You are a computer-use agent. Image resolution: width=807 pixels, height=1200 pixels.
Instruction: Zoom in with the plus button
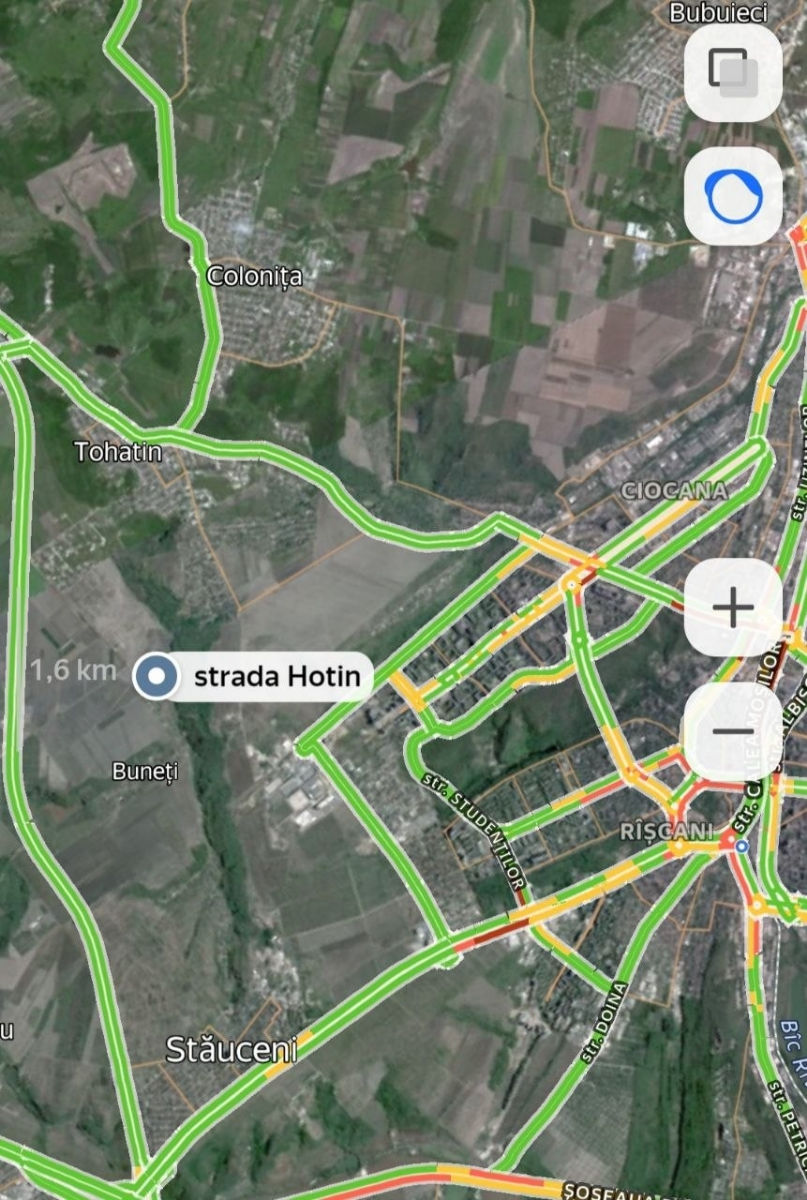(733, 607)
